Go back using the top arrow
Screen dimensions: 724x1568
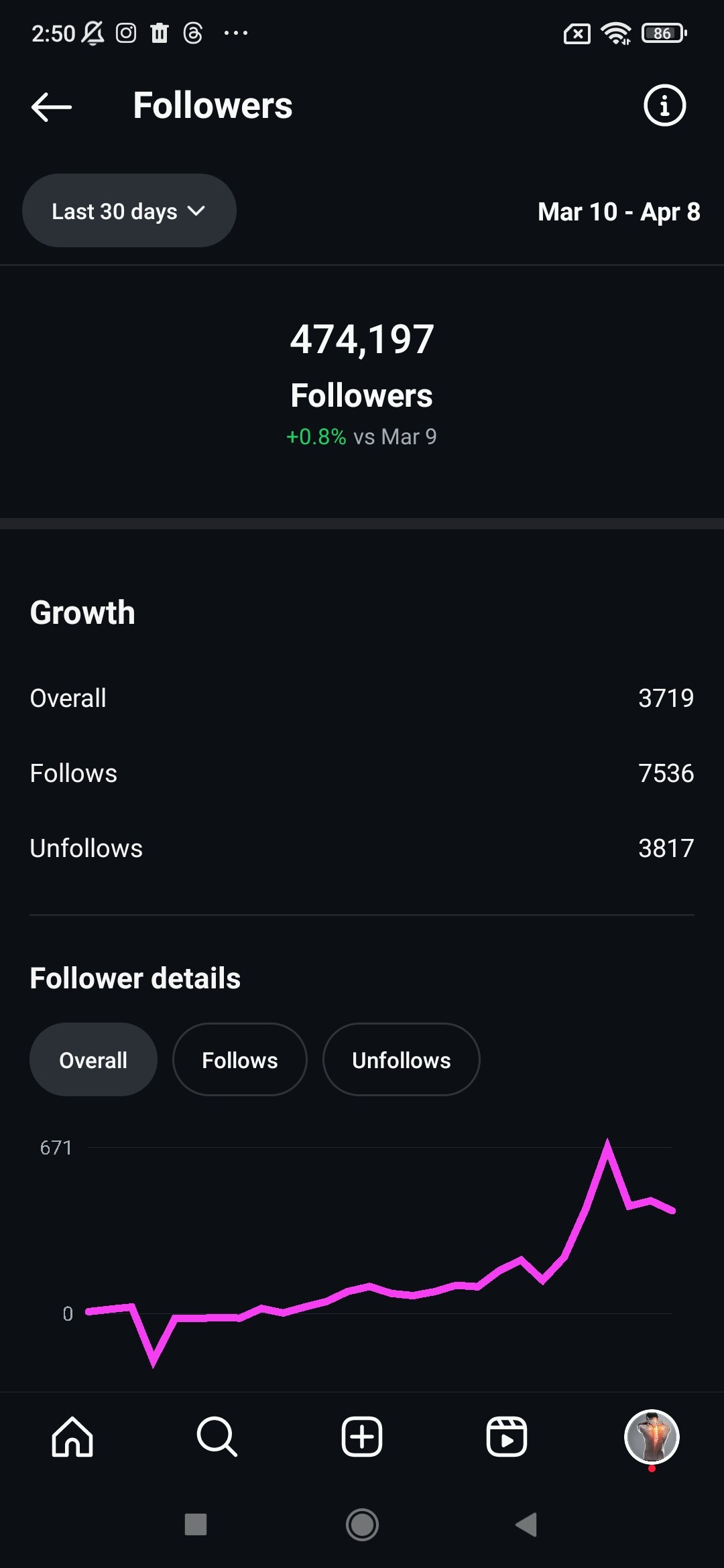(52, 107)
